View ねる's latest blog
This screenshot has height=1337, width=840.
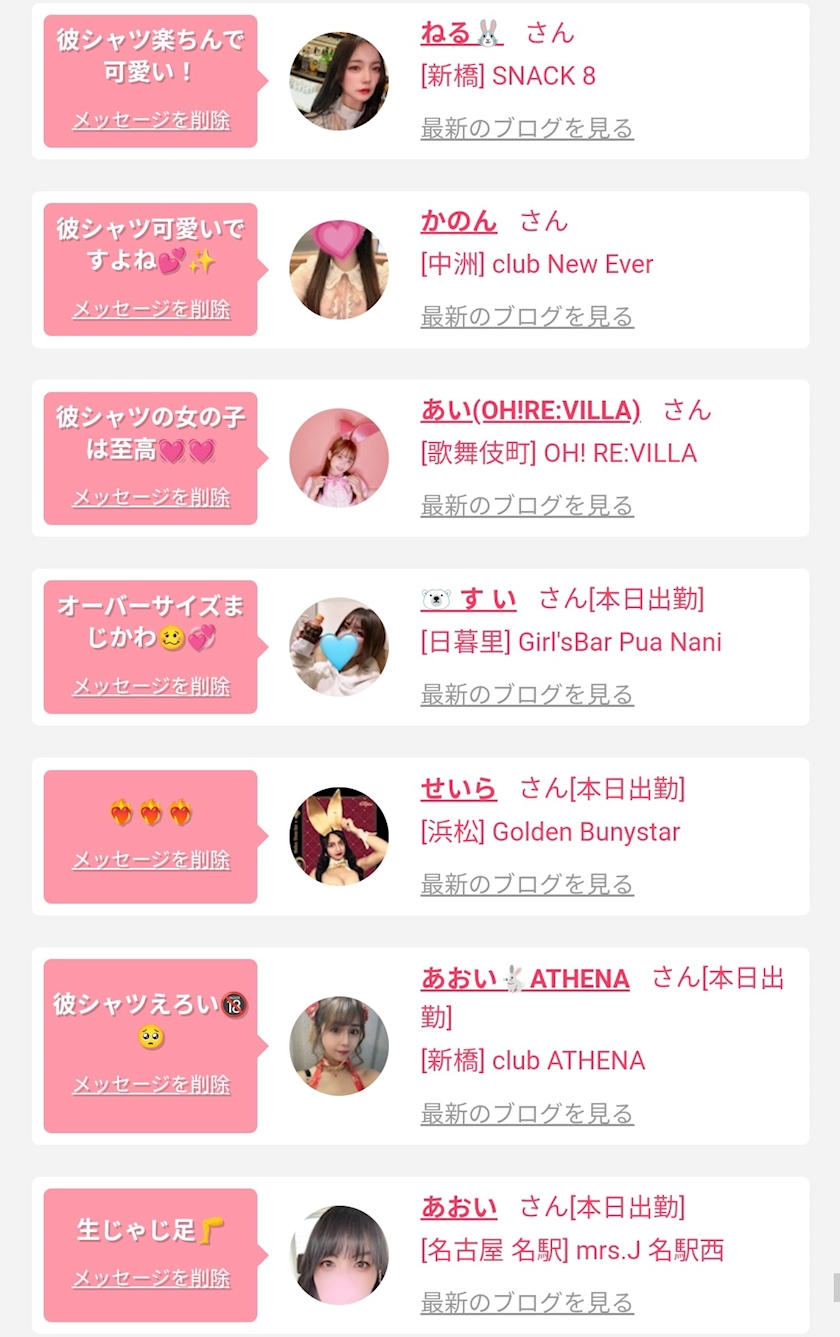point(527,128)
